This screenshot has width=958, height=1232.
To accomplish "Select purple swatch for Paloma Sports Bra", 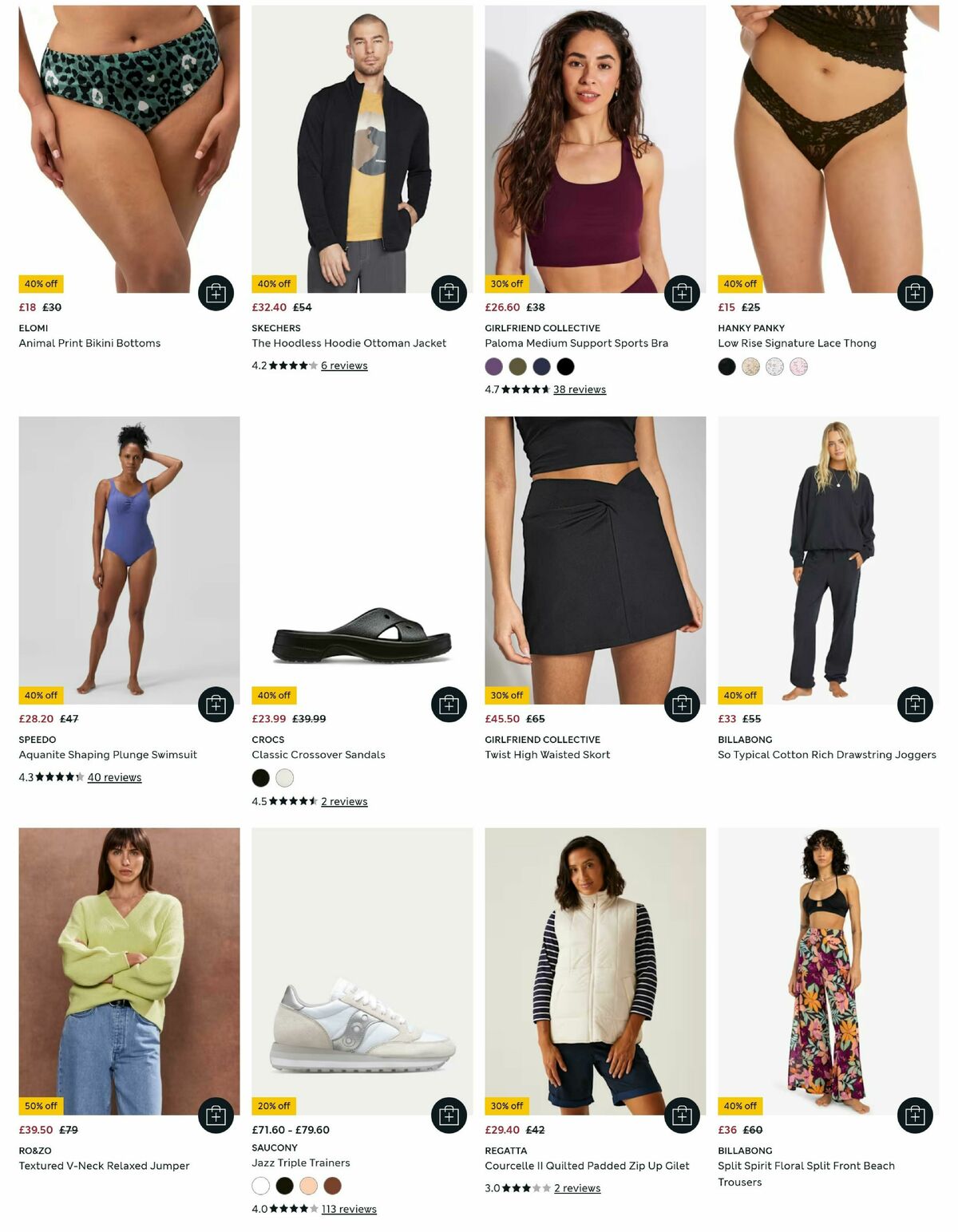I will (x=493, y=366).
